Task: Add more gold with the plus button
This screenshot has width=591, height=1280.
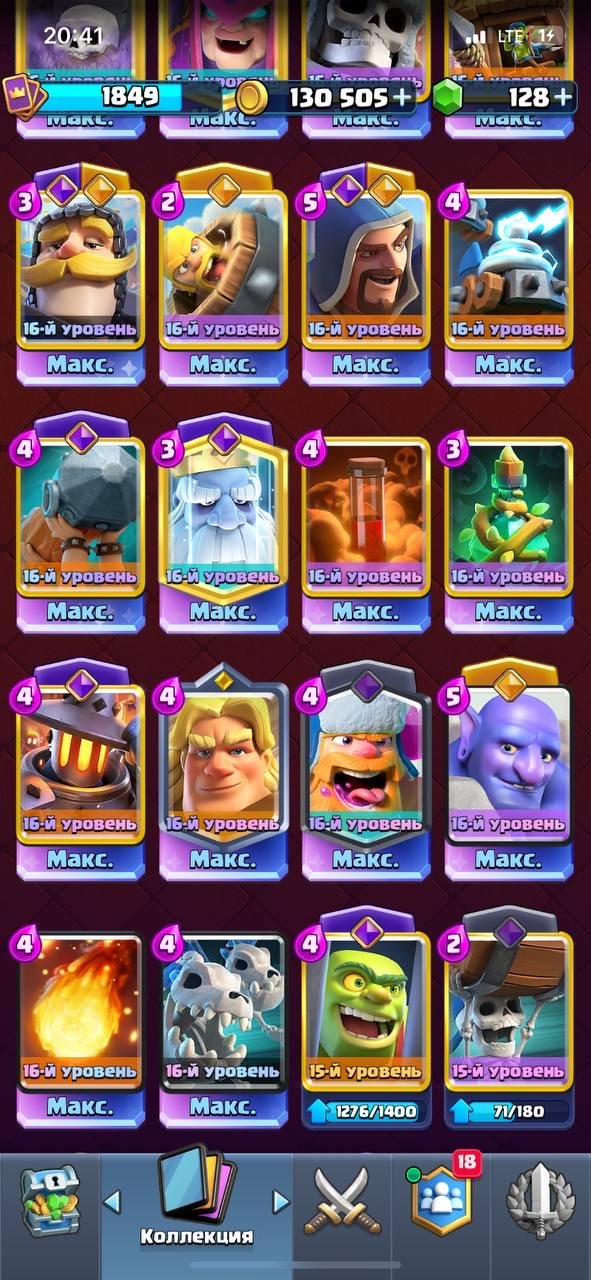Action: click(x=402, y=97)
